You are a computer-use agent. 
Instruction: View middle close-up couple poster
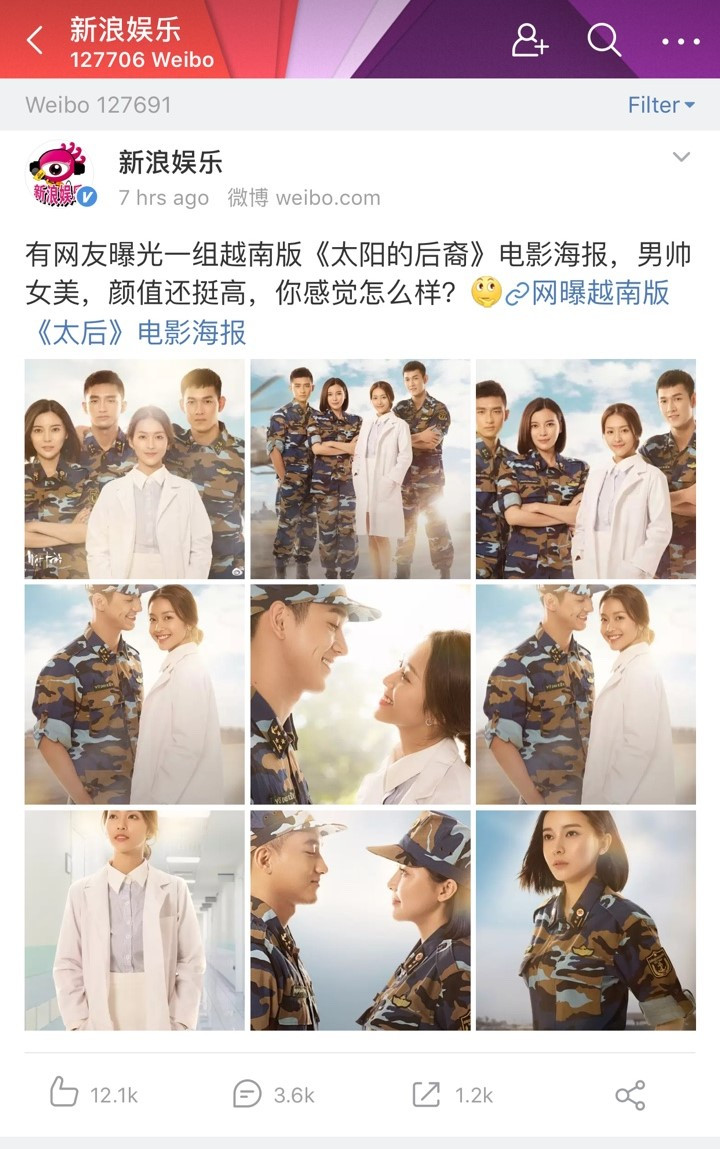click(360, 695)
